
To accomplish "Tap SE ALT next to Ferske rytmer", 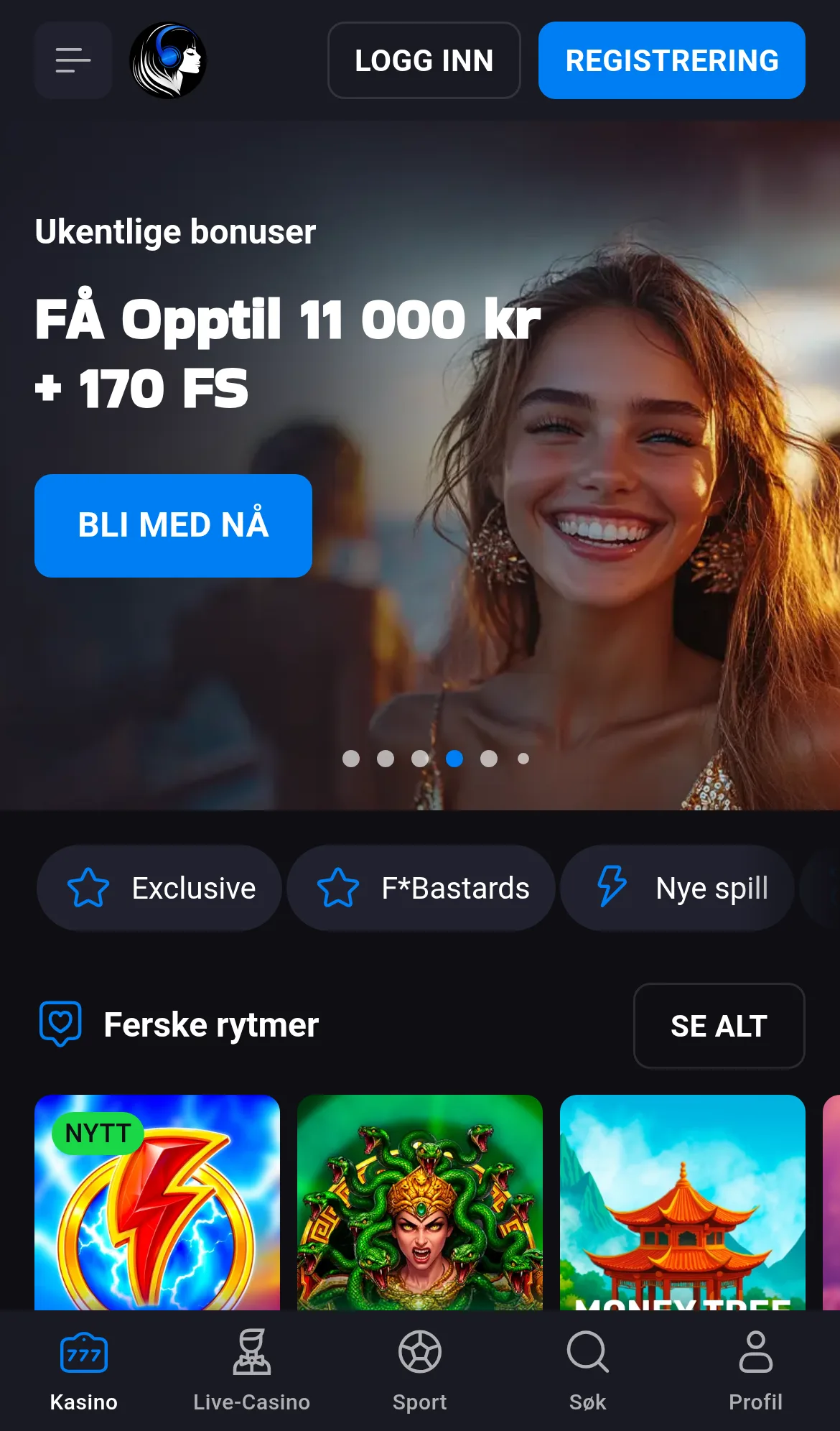I will [x=719, y=1026].
